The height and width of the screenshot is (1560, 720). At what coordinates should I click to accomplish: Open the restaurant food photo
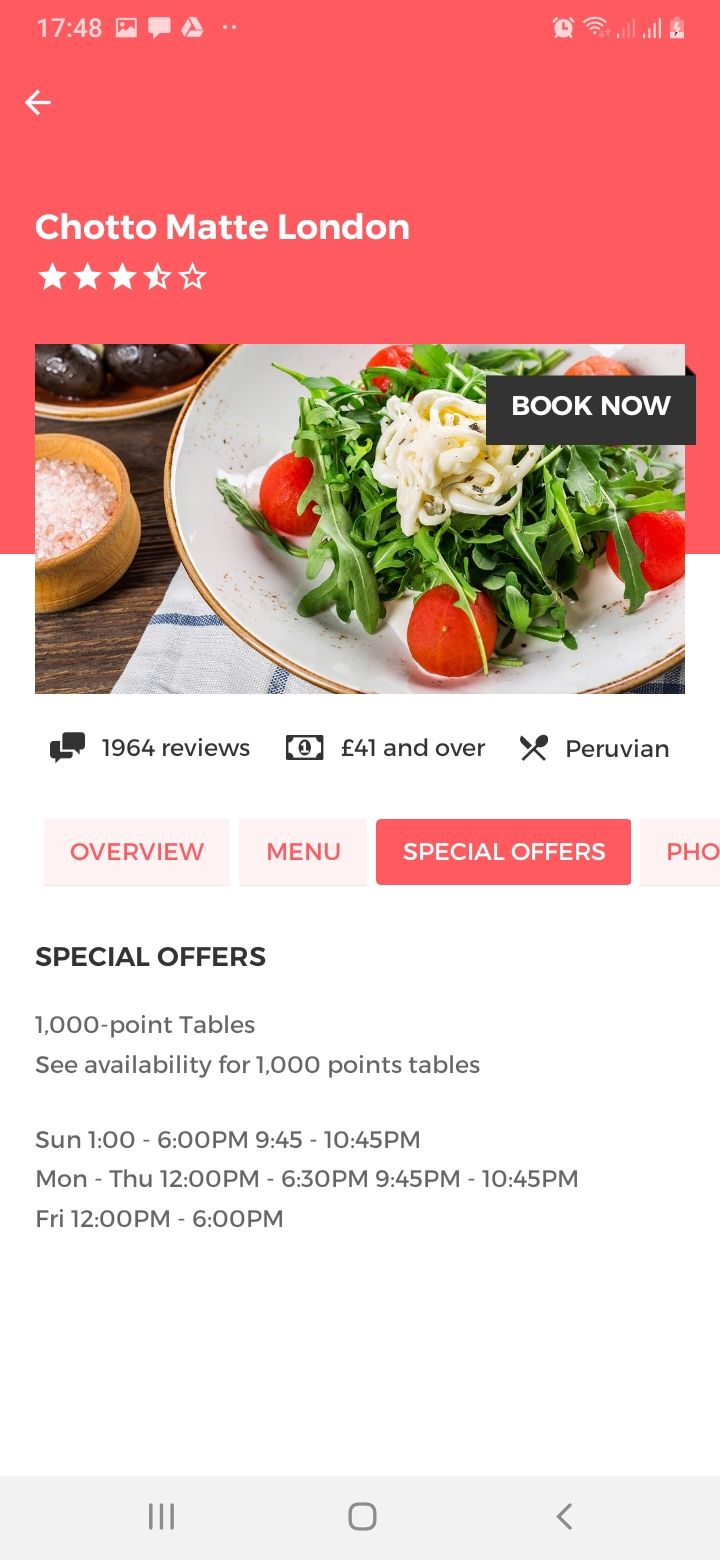point(360,519)
